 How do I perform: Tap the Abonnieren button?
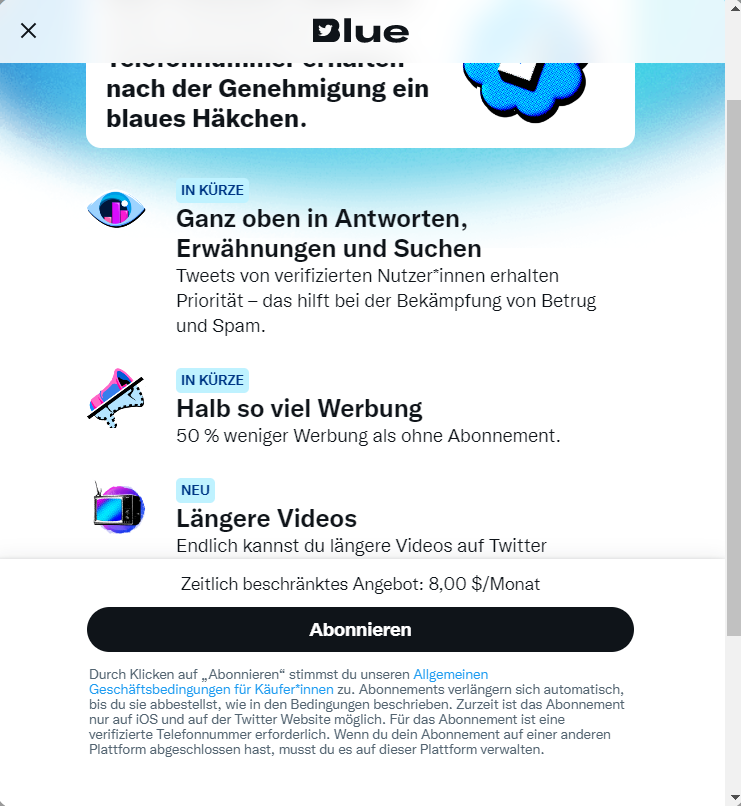(360, 630)
